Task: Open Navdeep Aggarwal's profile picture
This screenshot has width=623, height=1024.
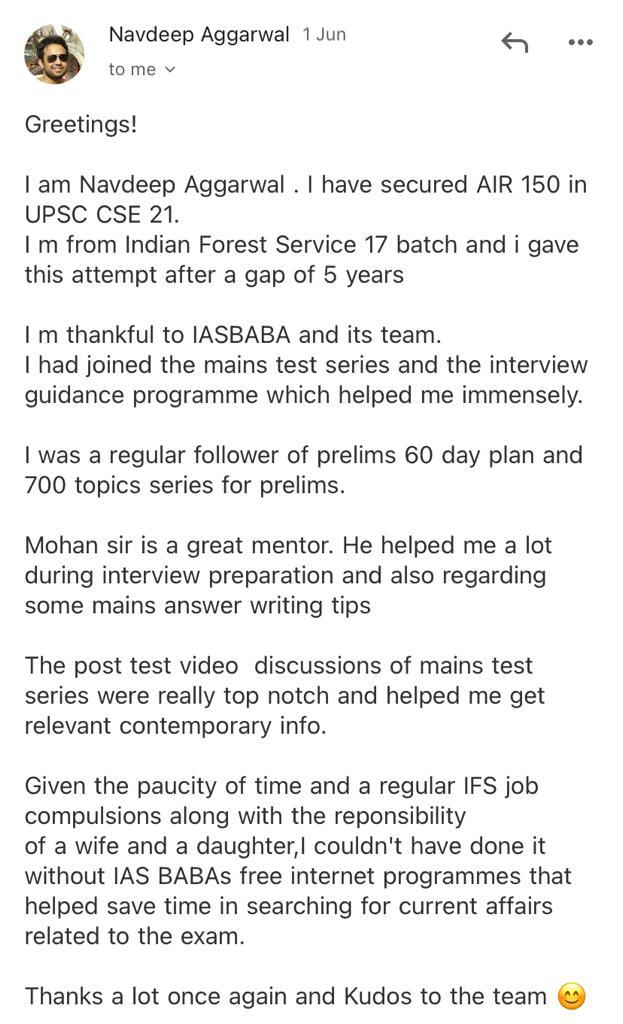Action: 54,54
